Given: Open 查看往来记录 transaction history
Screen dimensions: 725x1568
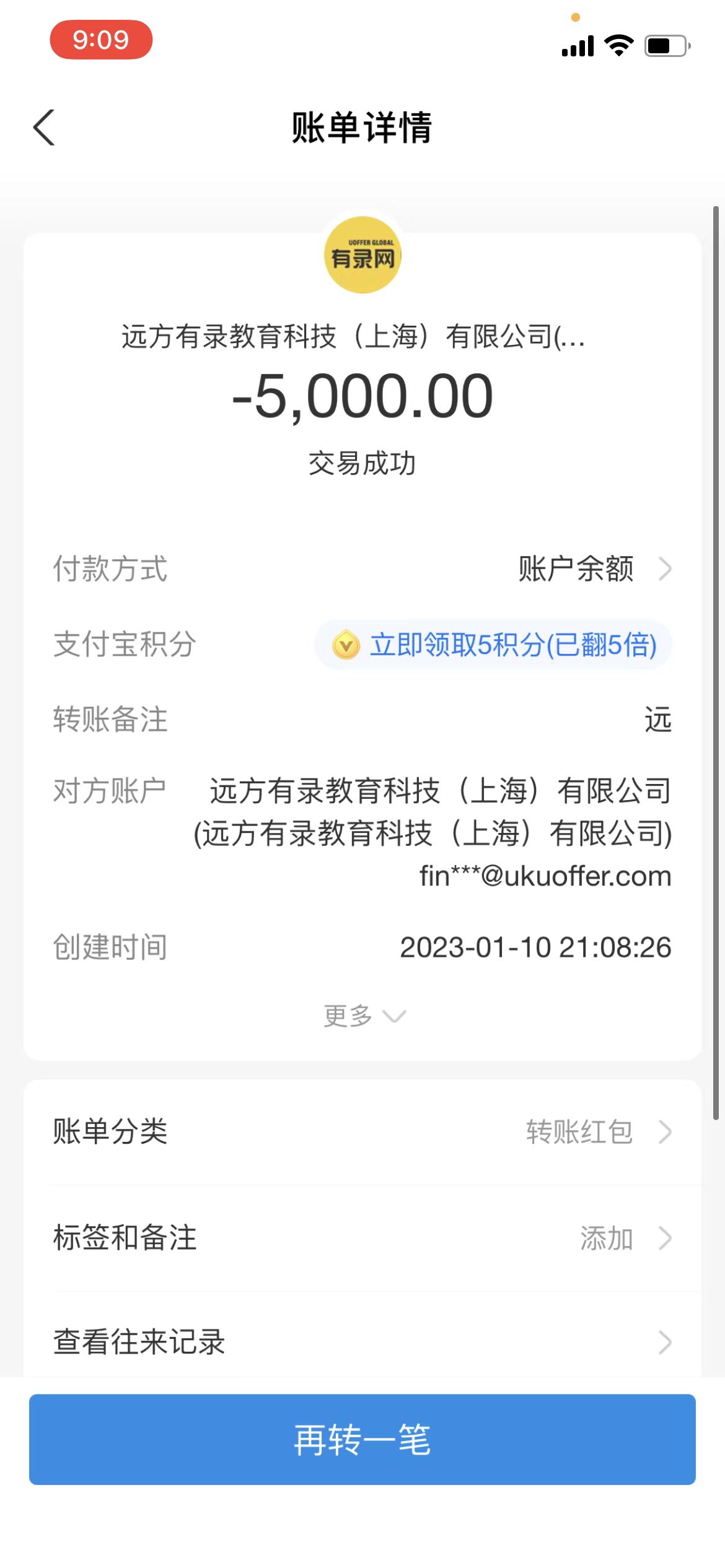Looking at the screenshot, I should (362, 1342).
